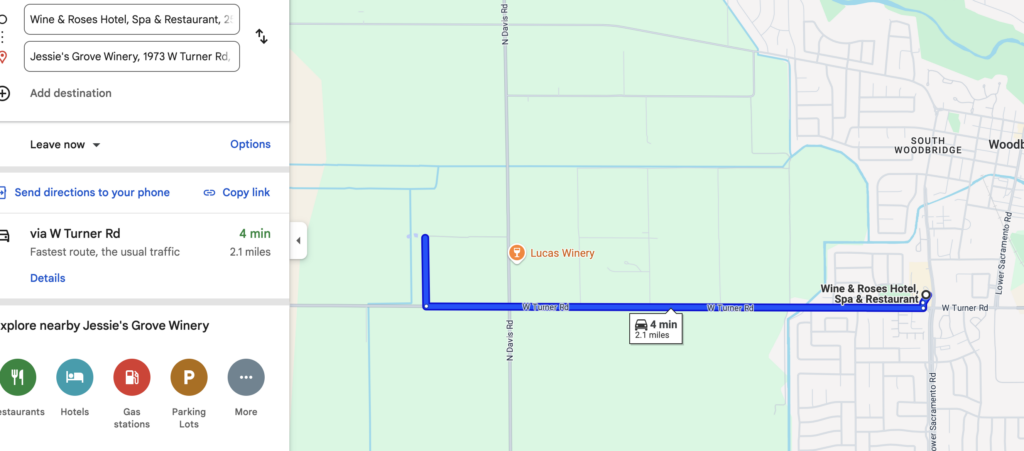Image resolution: width=1024 pixels, height=451 pixels.
Task: Collapse the side panel
Action: 298,240
